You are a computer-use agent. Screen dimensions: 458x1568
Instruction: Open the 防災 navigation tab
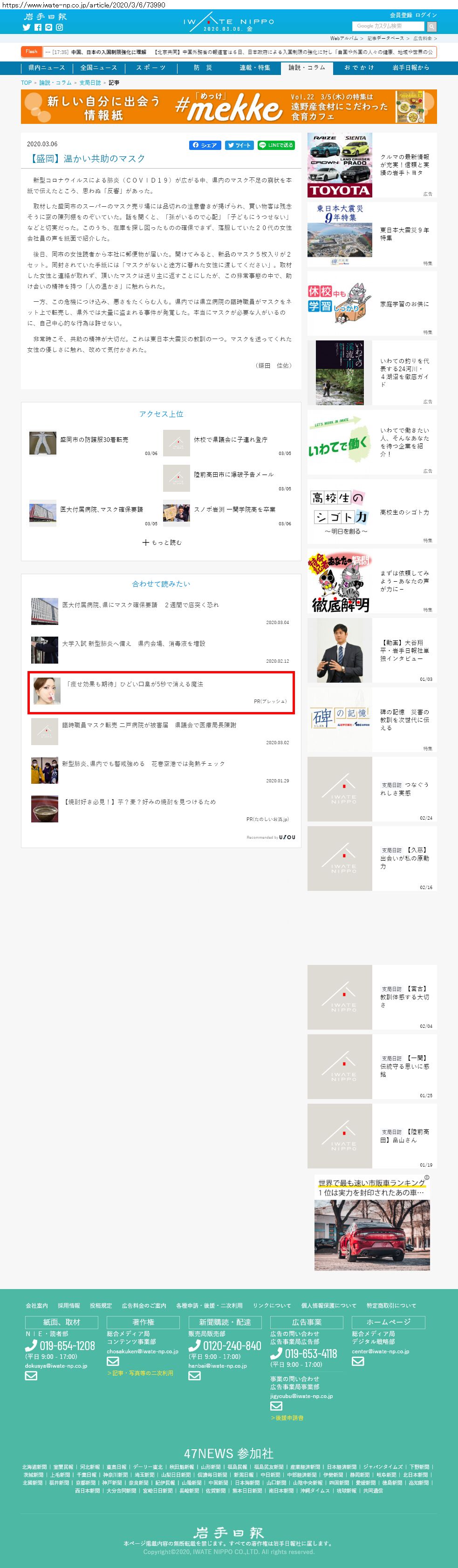point(203,68)
